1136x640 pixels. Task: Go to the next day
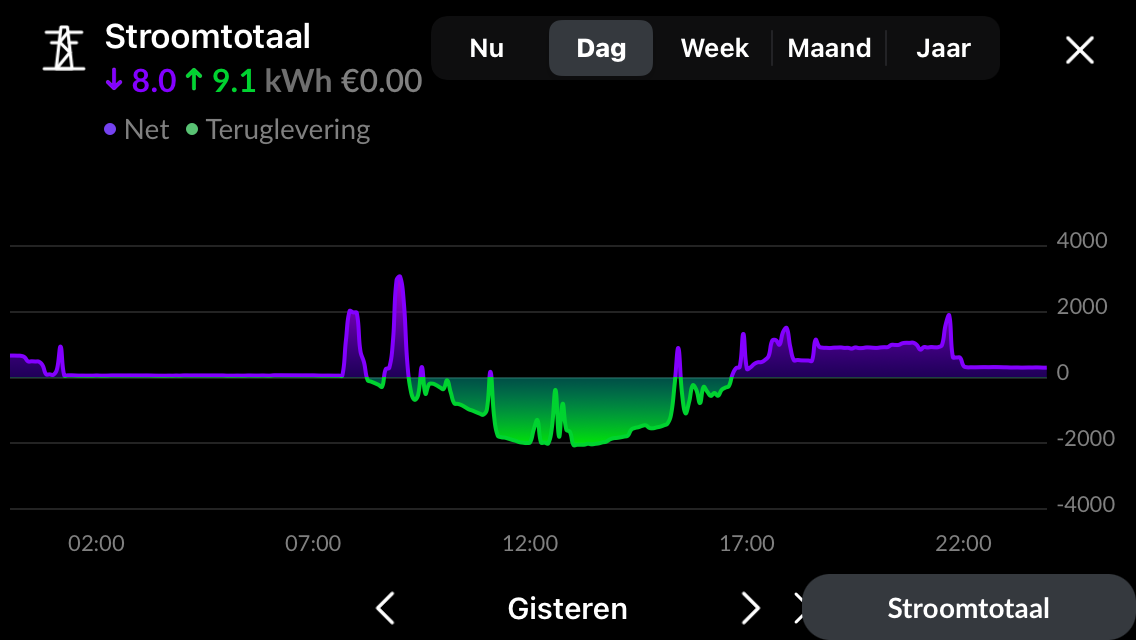coord(750,608)
